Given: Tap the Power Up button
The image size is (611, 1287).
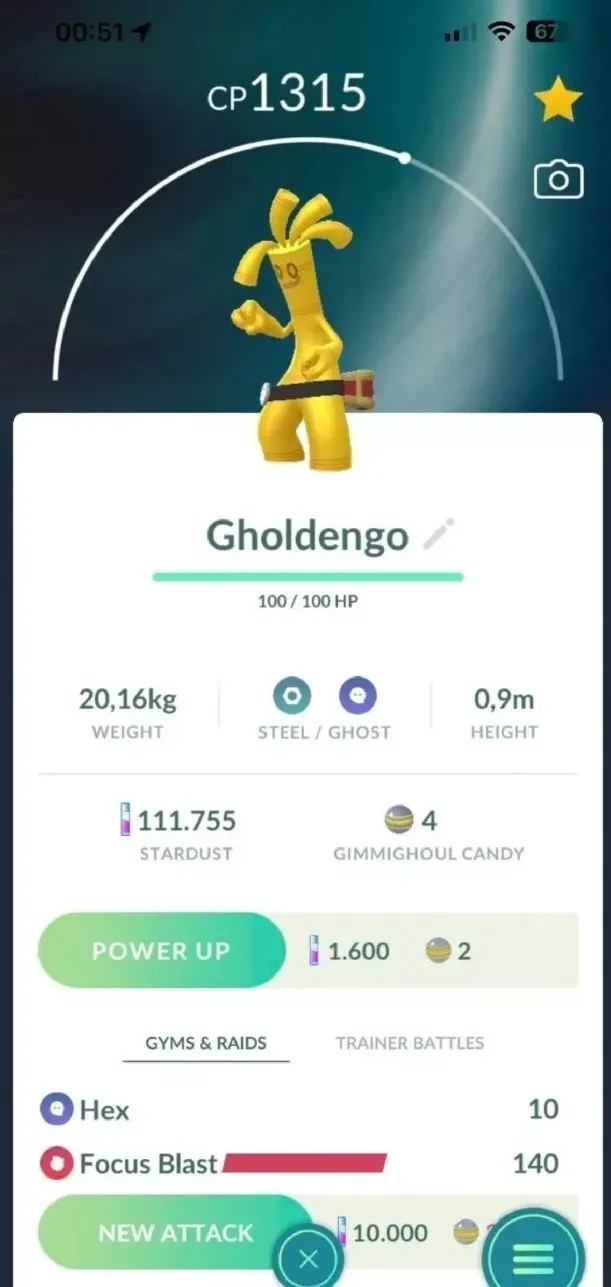Looking at the screenshot, I should pyautogui.click(x=162, y=950).
